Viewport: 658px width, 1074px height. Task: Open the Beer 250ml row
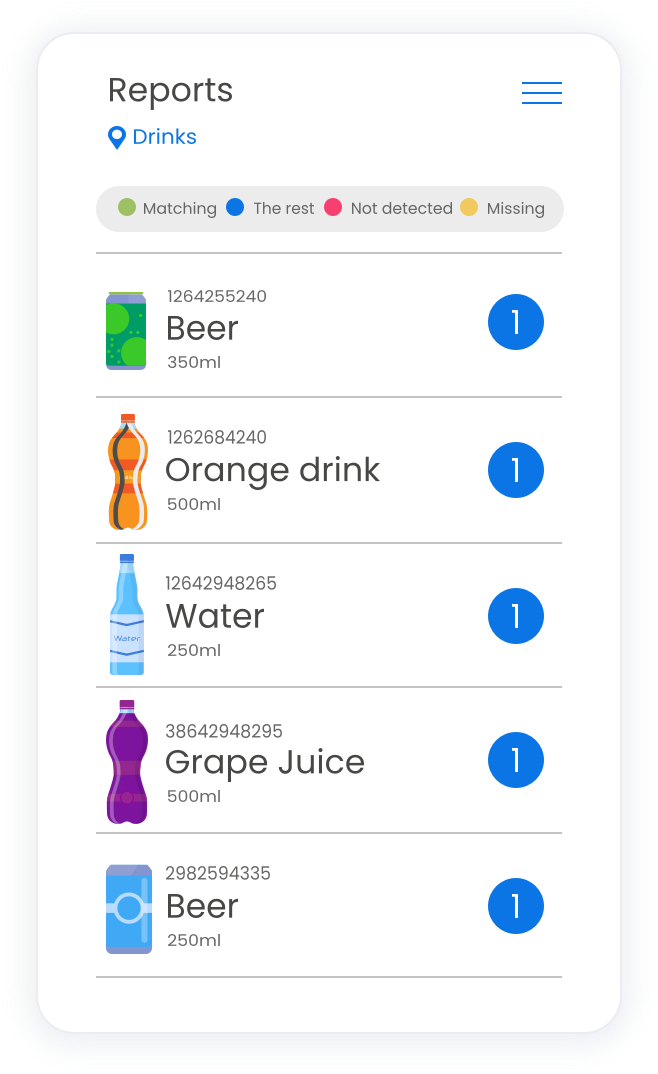pyautogui.click(x=329, y=906)
